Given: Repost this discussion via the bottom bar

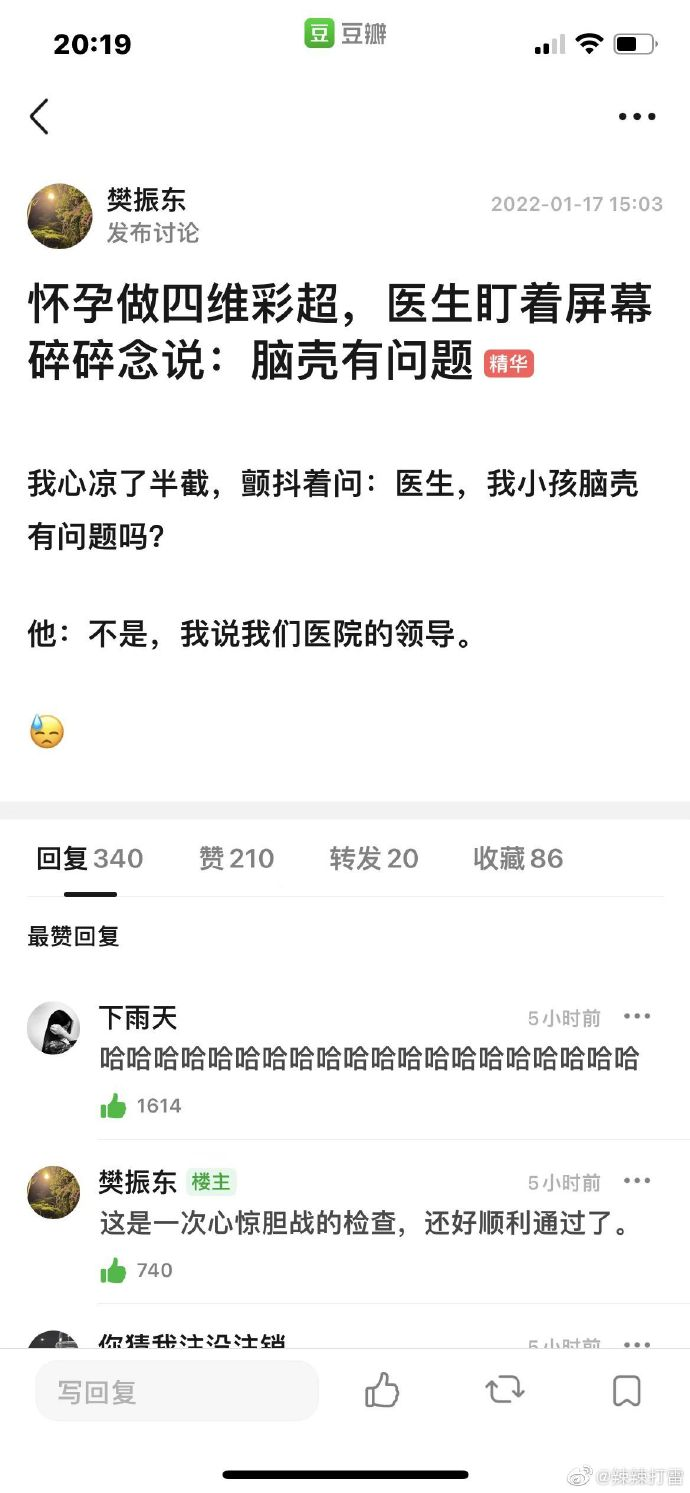Looking at the screenshot, I should (505, 1390).
